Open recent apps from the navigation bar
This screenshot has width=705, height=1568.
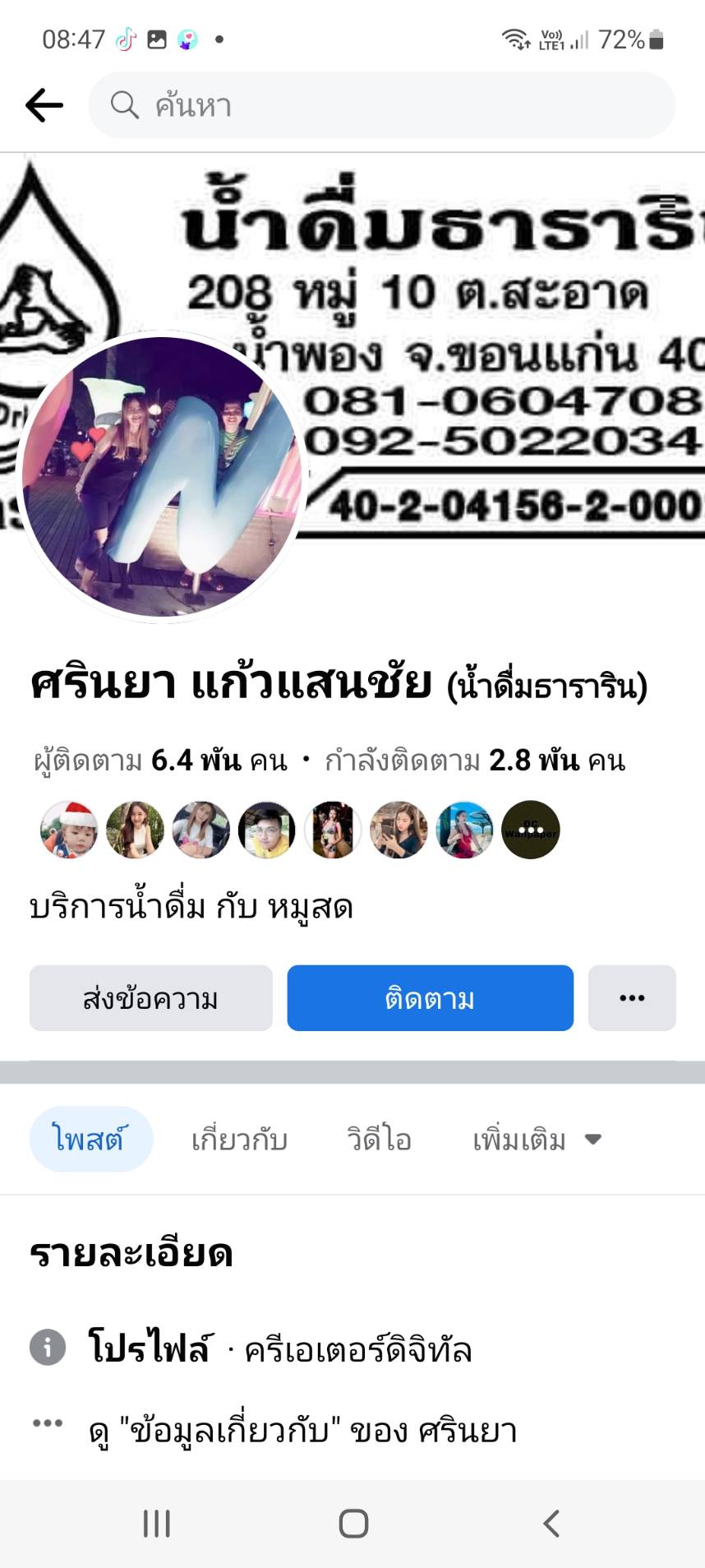pos(157,1524)
